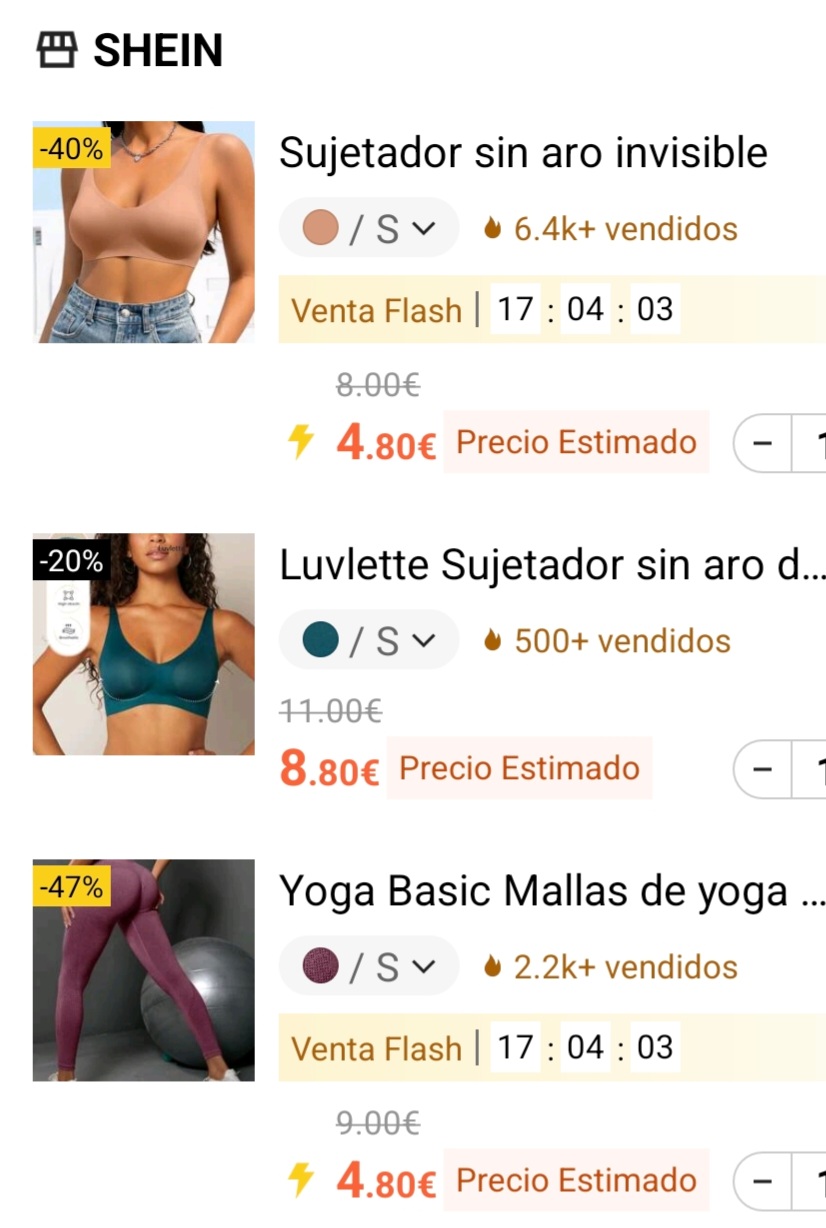Select the Yoga Basic Mallas de yoga title
This screenshot has height=1228, width=826.
[550, 891]
